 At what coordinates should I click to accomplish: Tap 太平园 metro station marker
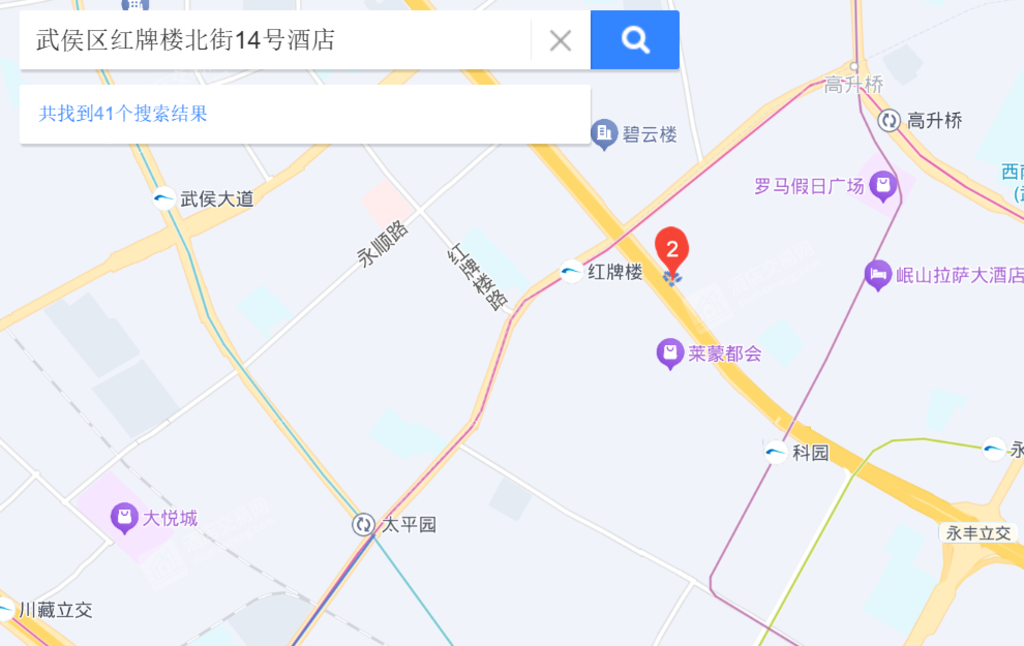click(x=363, y=524)
